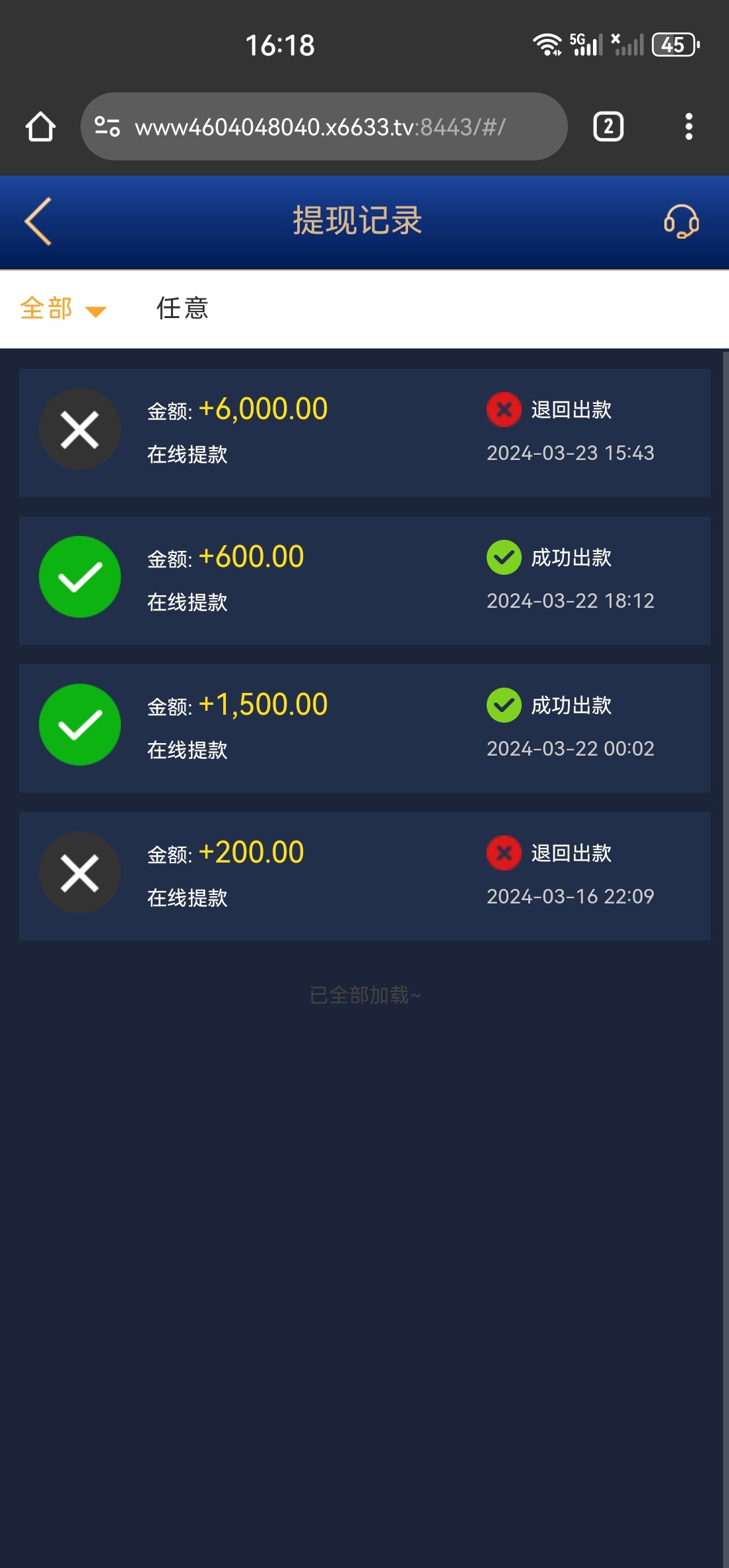Open the browser tab switcher

click(x=608, y=127)
